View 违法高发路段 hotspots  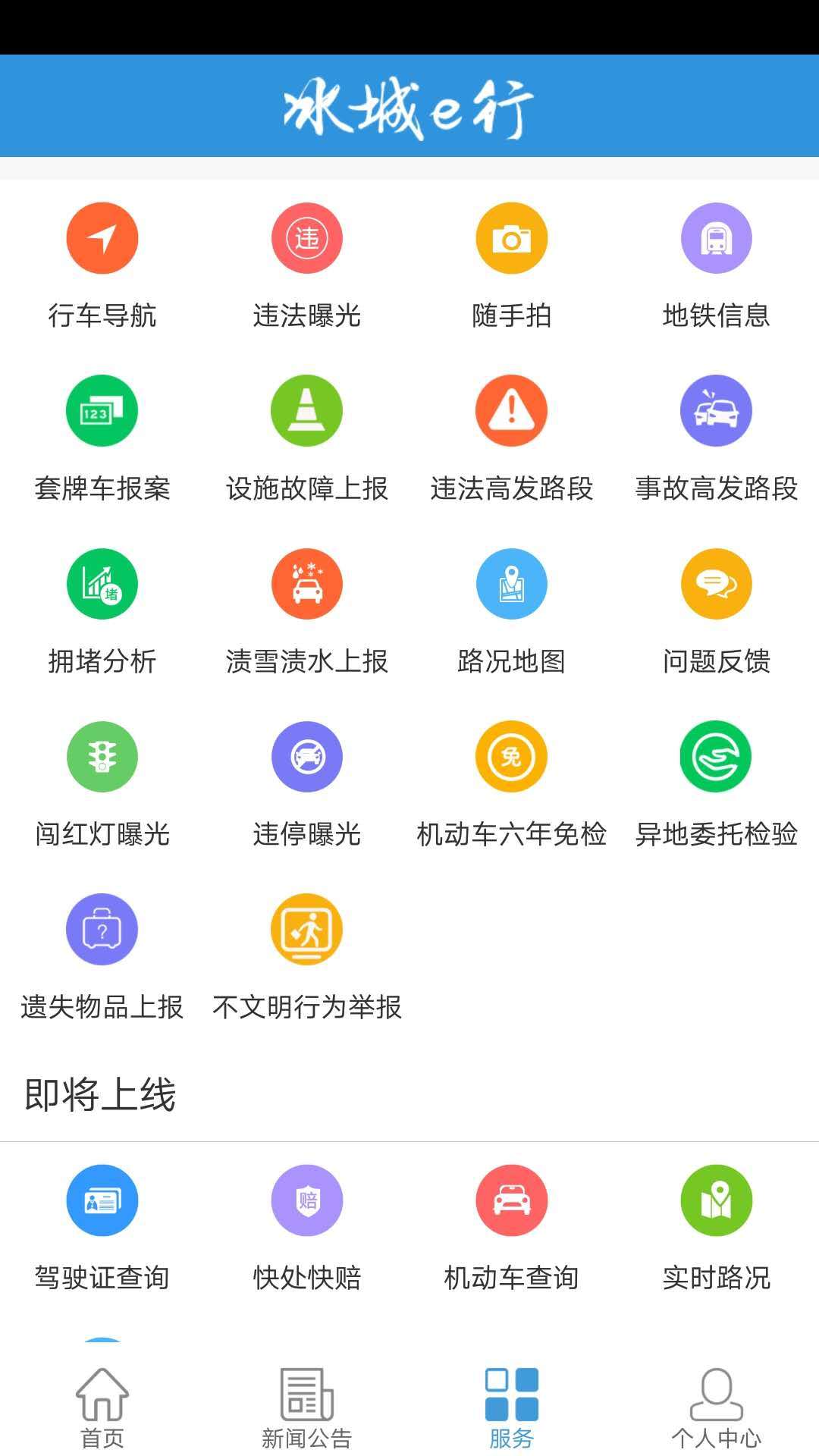(511, 410)
